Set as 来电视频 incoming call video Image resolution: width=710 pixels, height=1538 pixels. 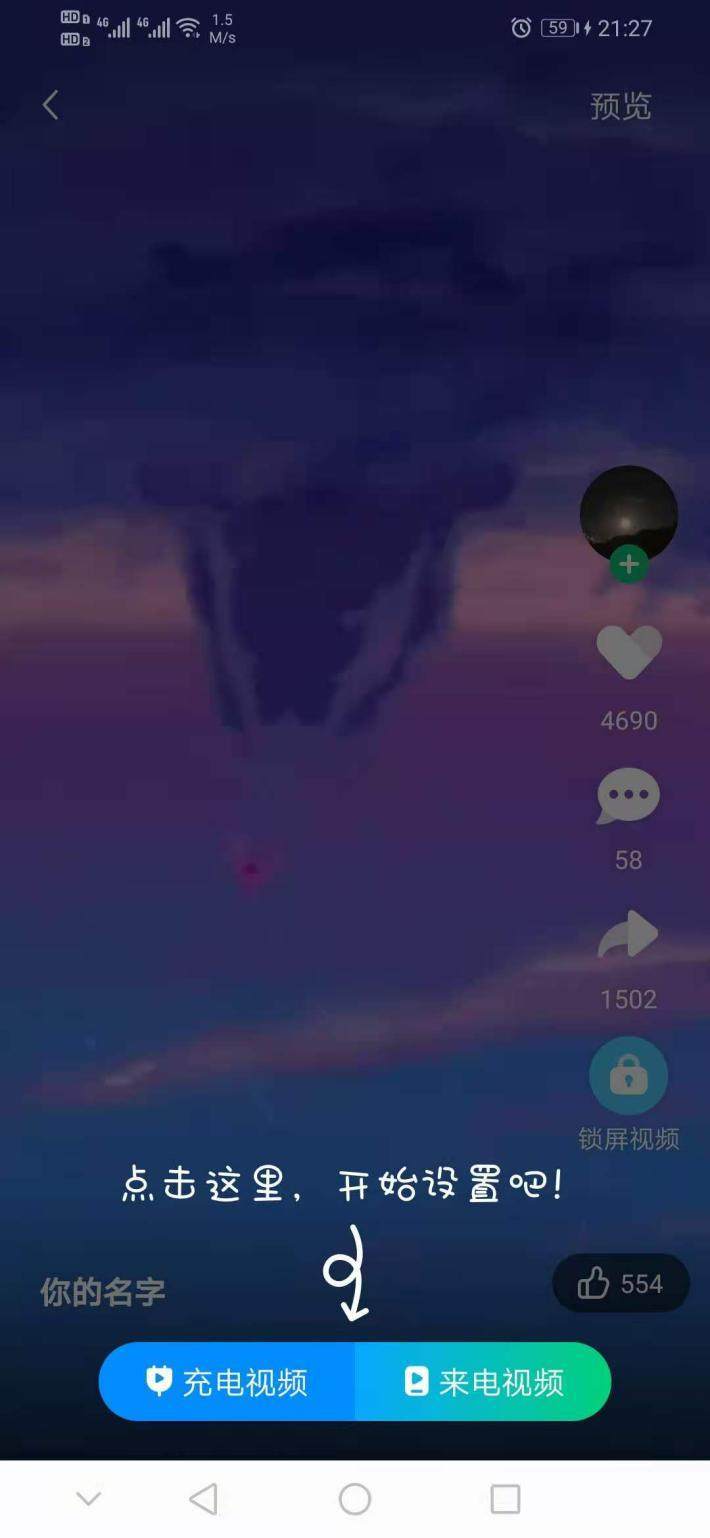tap(483, 1382)
